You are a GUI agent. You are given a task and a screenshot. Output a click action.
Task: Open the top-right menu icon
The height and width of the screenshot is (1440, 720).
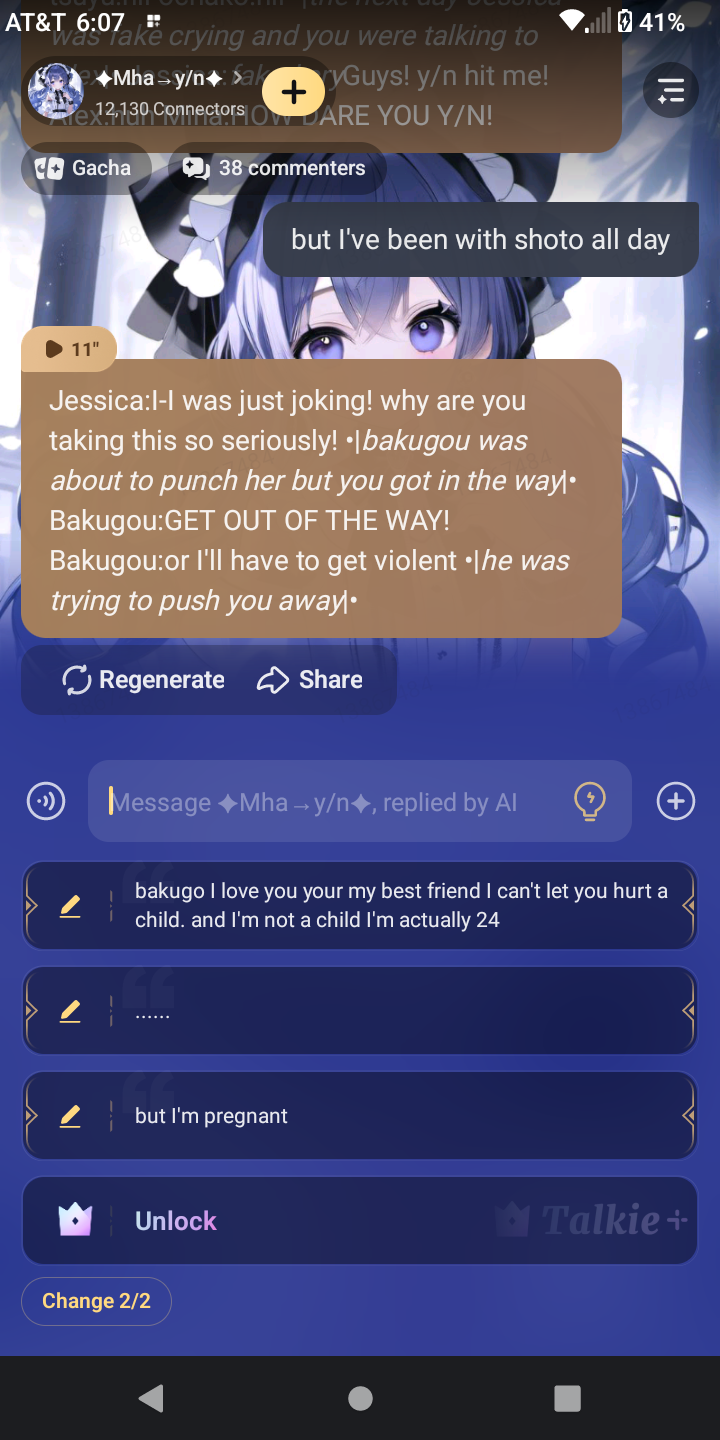pos(670,91)
